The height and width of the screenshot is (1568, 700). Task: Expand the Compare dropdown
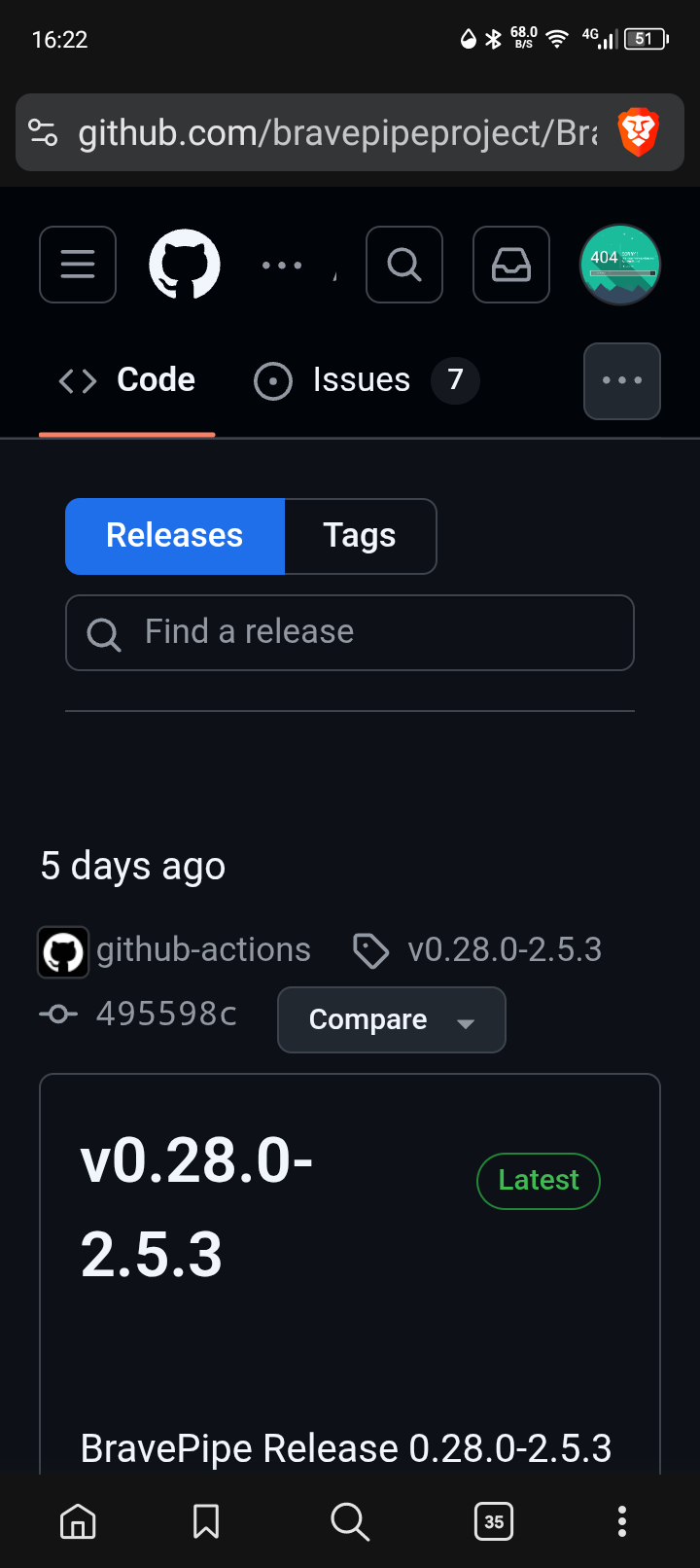point(391,1019)
